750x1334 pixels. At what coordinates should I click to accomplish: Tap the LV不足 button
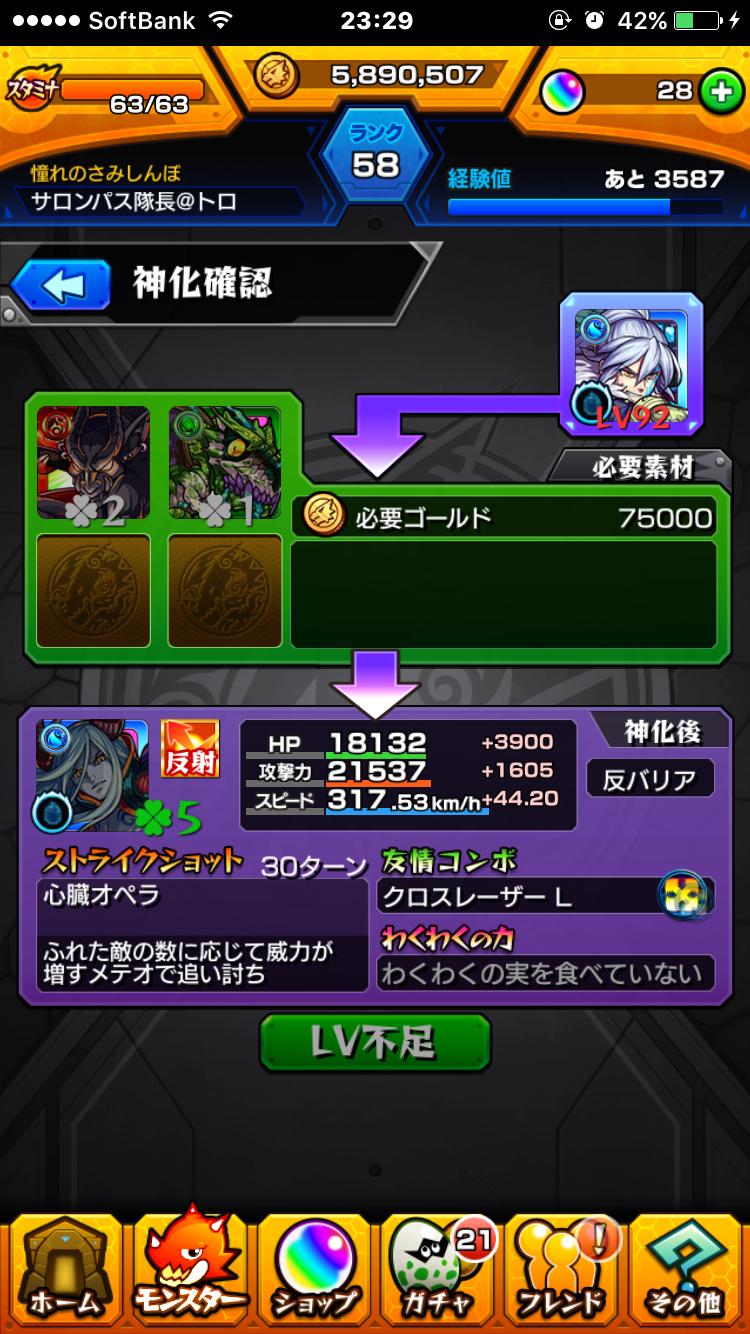pos(375,1043)
